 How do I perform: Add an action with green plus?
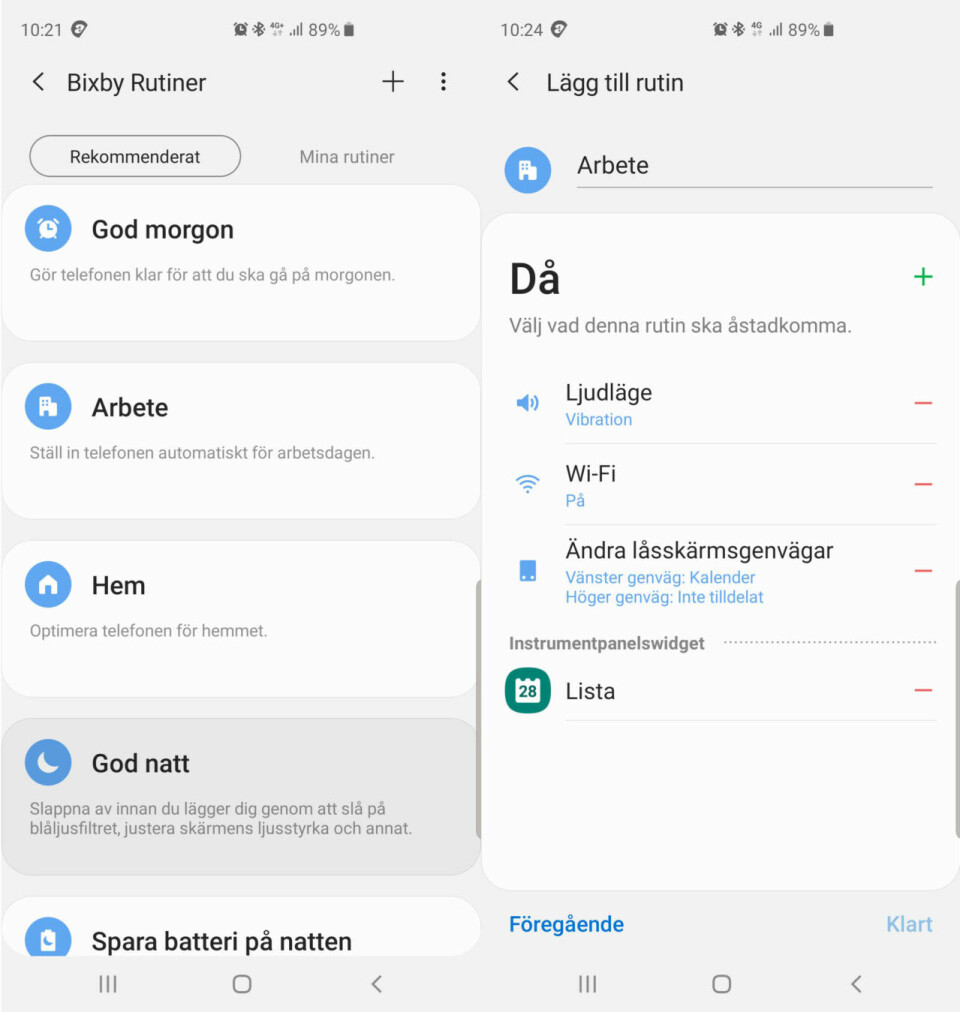pos(923,277)
